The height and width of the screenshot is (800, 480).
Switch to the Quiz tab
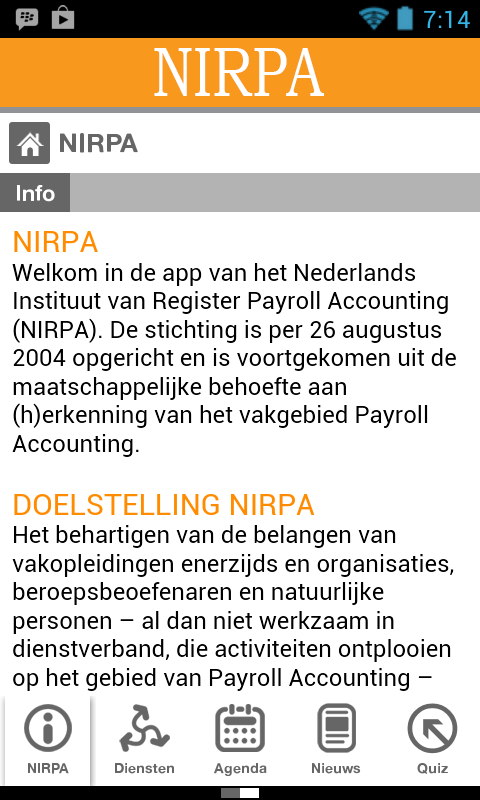point(433,741)
